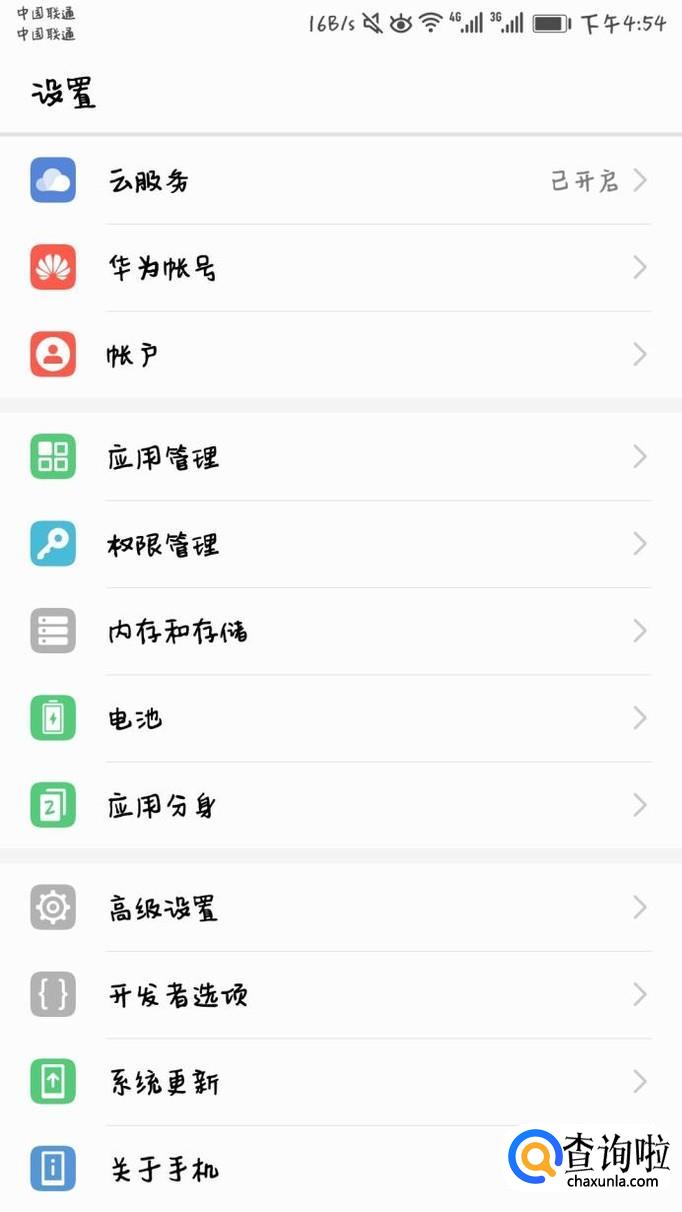Open 云服务 cloud service settings
682x1212 pixels.
pyautogui.click(x=340, y=181)
